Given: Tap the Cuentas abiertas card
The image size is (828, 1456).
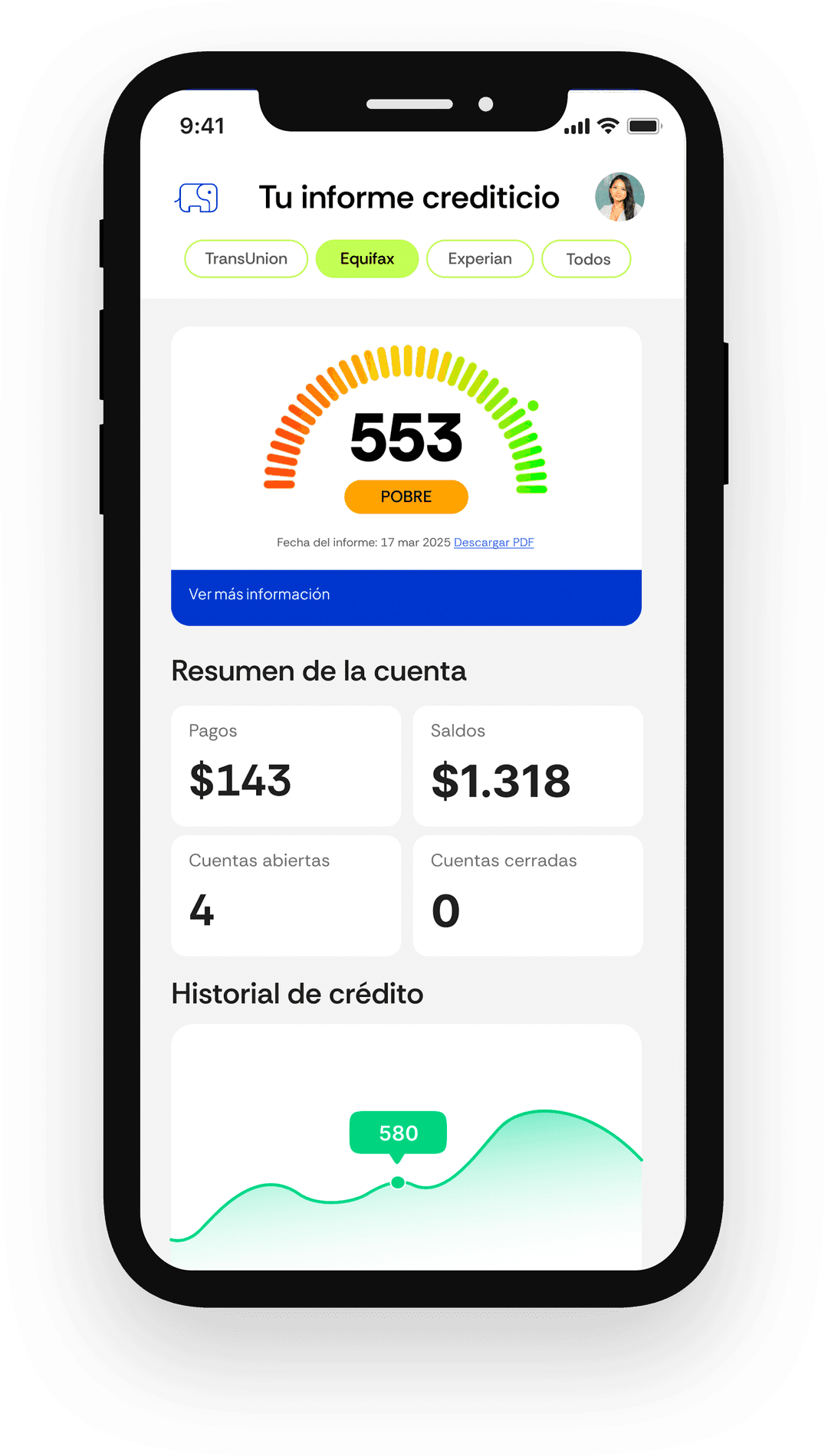Looking at the screenshot, I should [x=286, y=897].
